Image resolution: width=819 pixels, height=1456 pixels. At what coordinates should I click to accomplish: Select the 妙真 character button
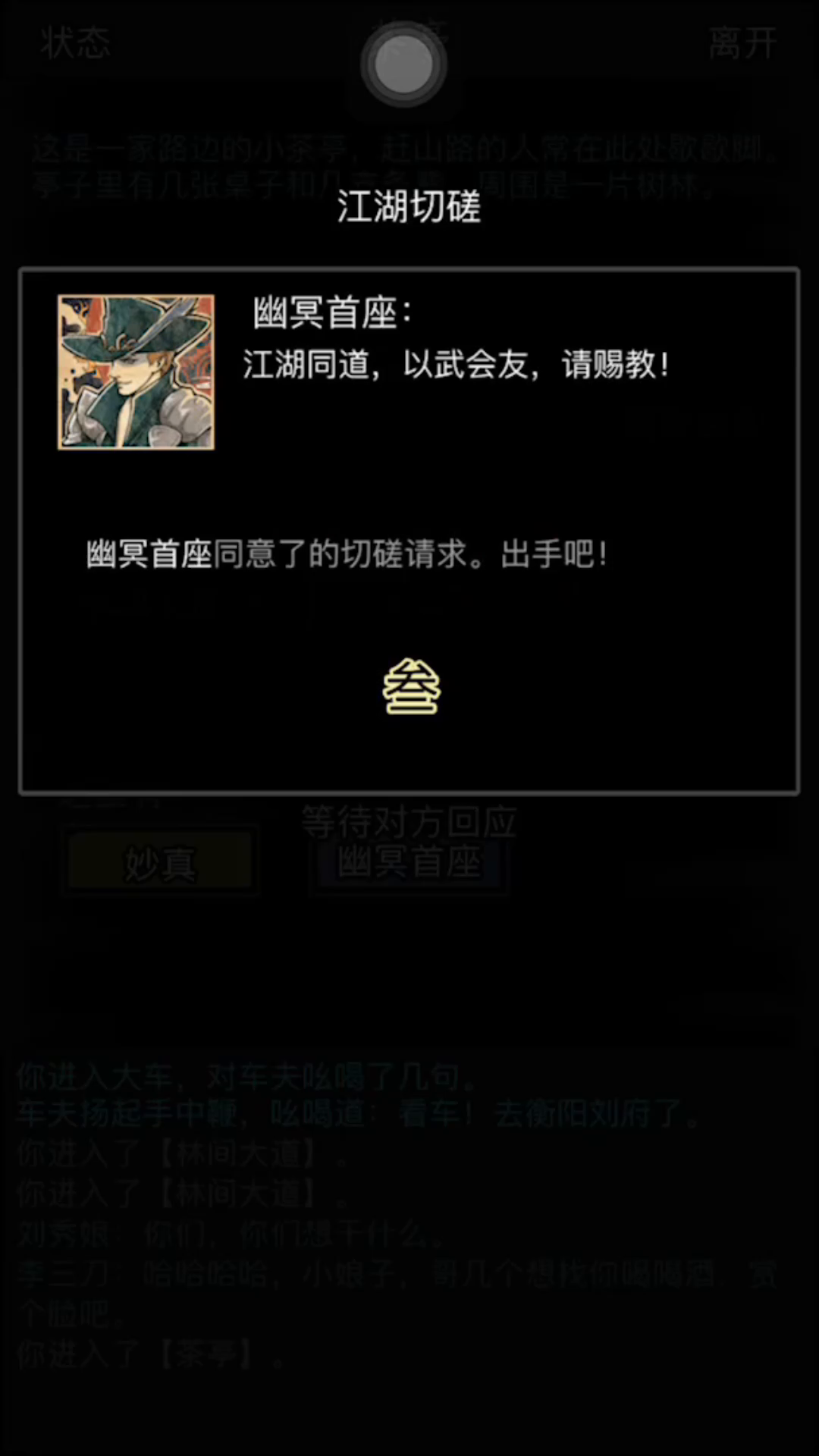click(160, 863)
